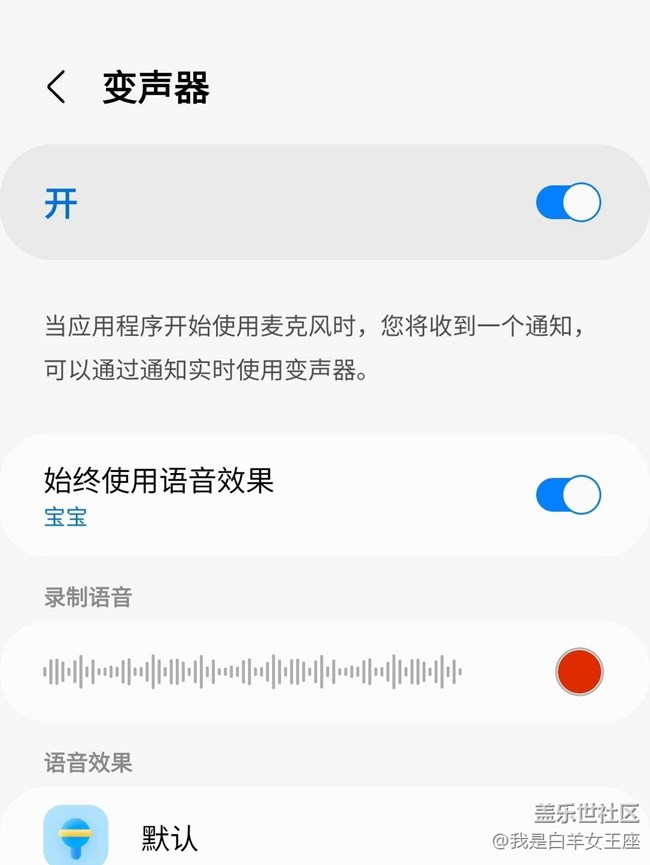The height and width of the screenshot is (865, 650).
Task: Tap the red record button
Action: click(x=579, y=671)
